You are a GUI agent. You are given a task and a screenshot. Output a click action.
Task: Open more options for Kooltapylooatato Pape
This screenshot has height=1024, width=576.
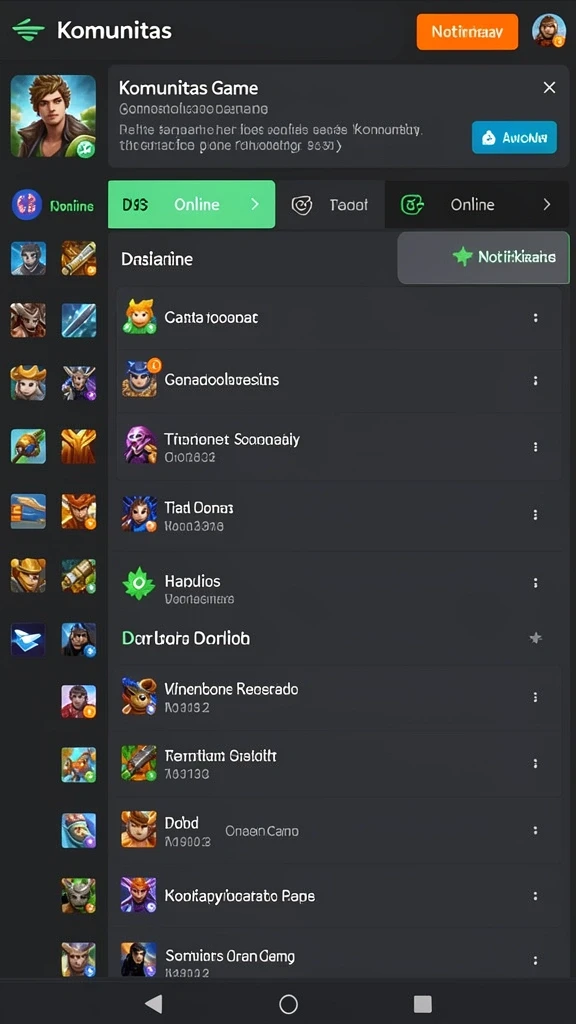click(536, 897)
